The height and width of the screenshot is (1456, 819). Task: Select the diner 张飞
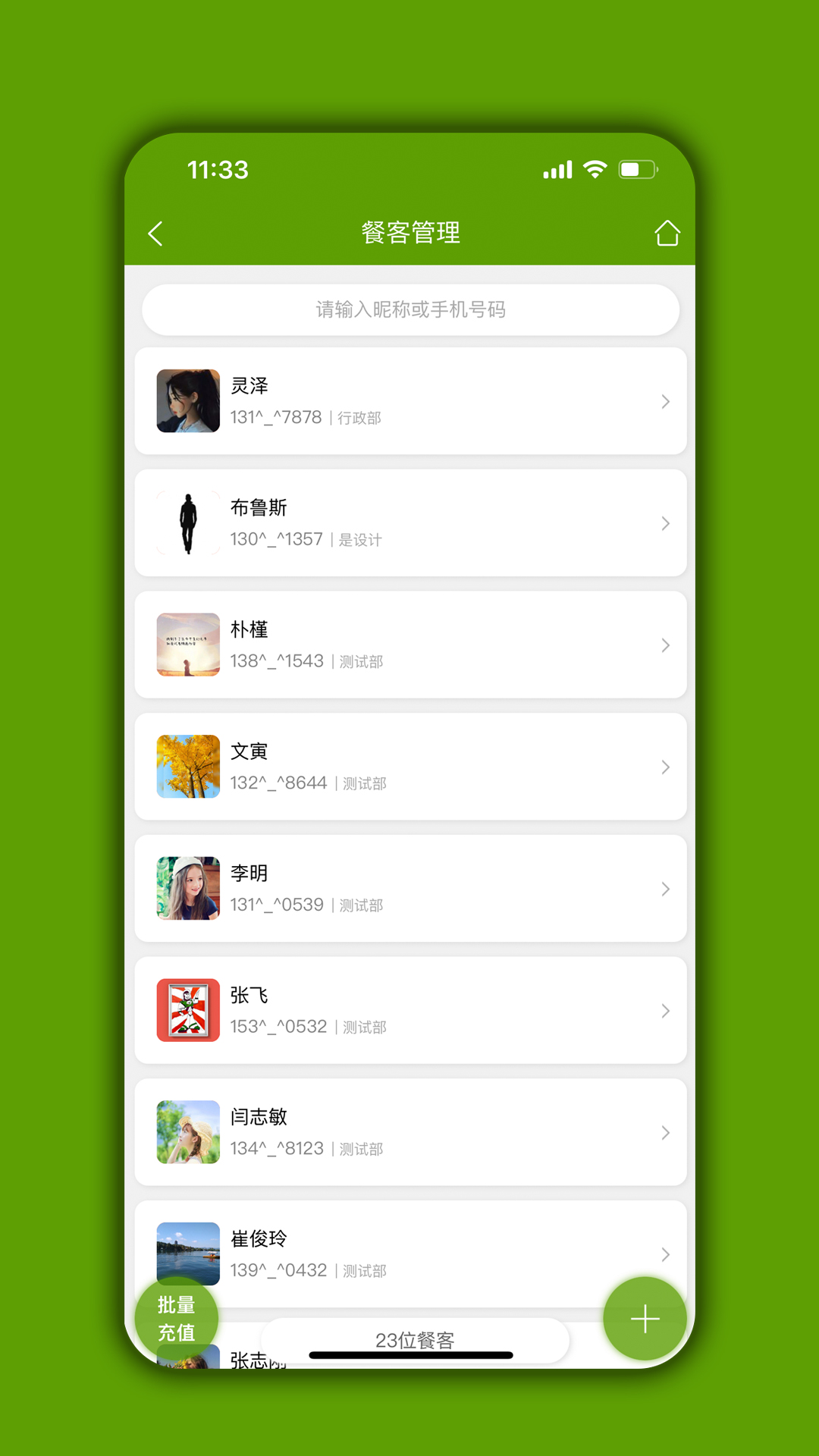[410, 1010]
